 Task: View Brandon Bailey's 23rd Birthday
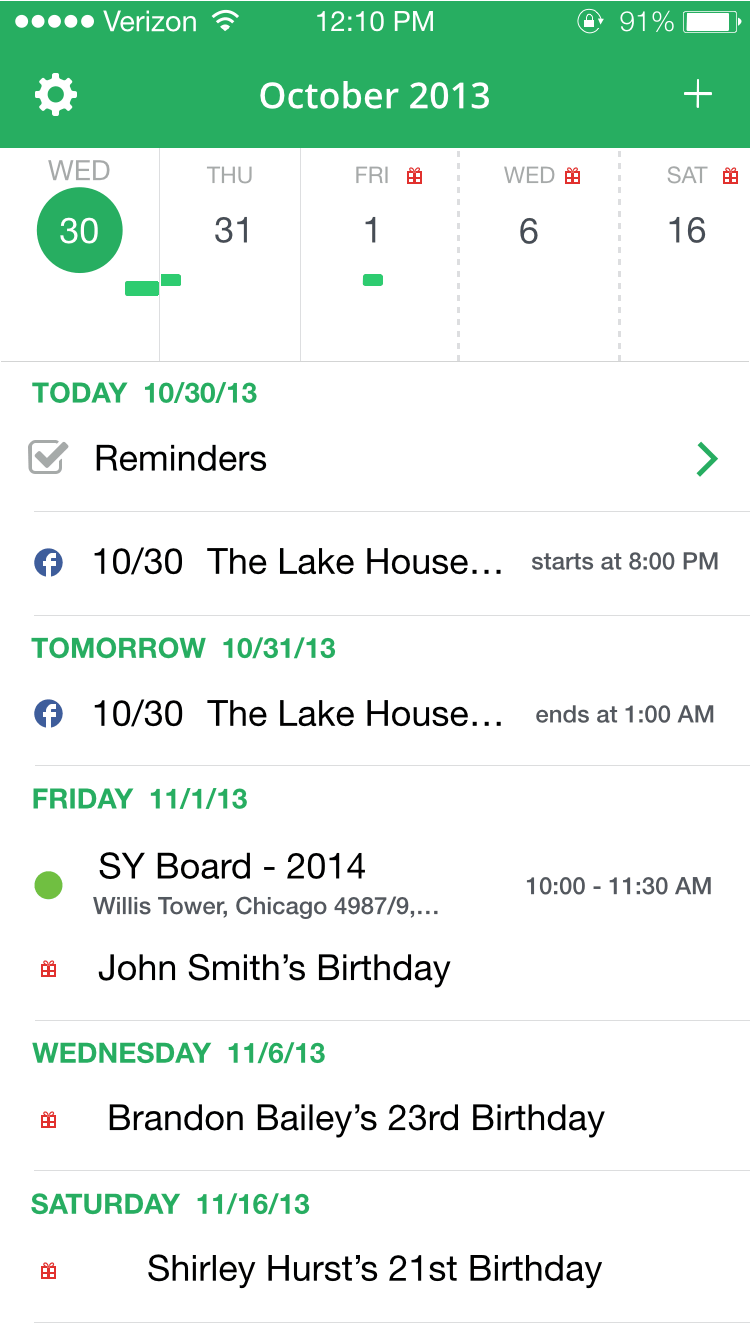point(355,1118)
